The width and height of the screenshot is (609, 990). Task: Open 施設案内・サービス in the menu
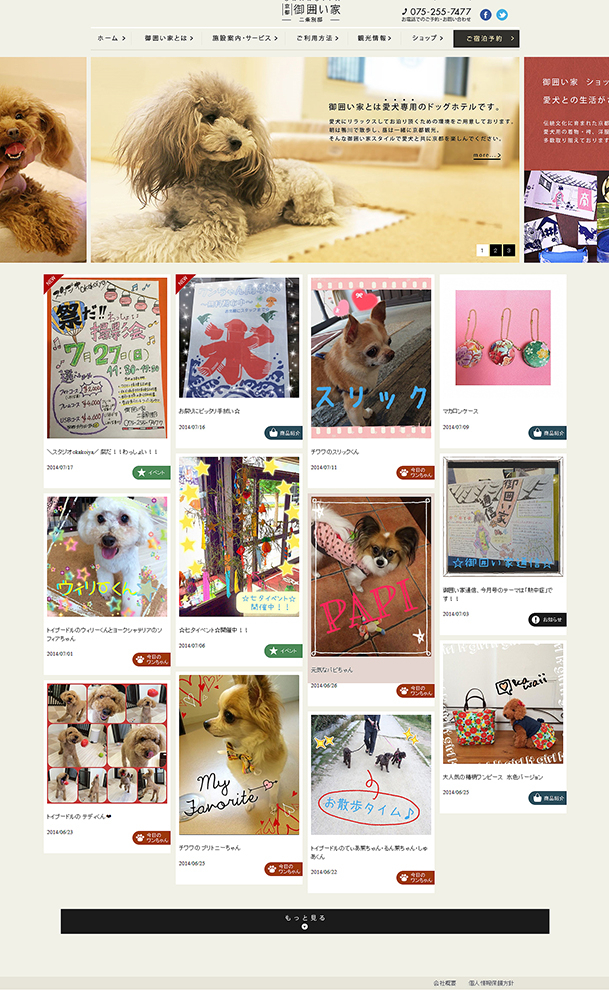point(245,38)
